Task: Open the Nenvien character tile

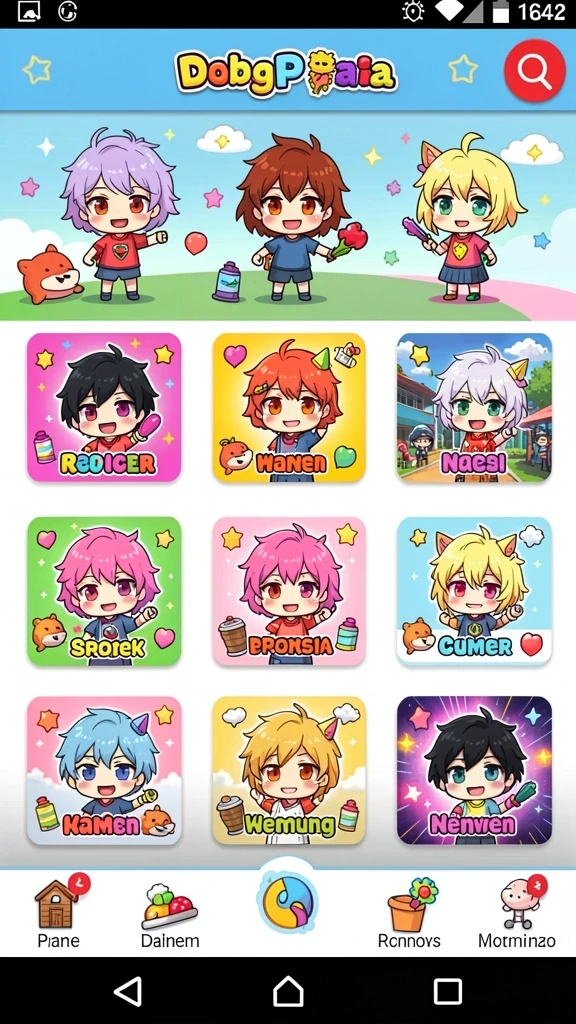Action: (474, 770)
